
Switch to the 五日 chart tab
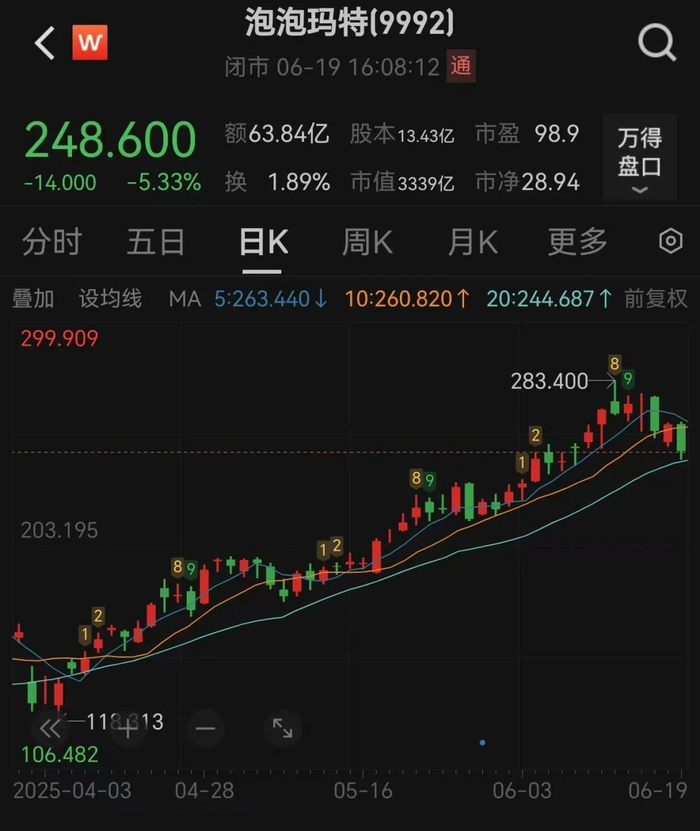point(156,242)
